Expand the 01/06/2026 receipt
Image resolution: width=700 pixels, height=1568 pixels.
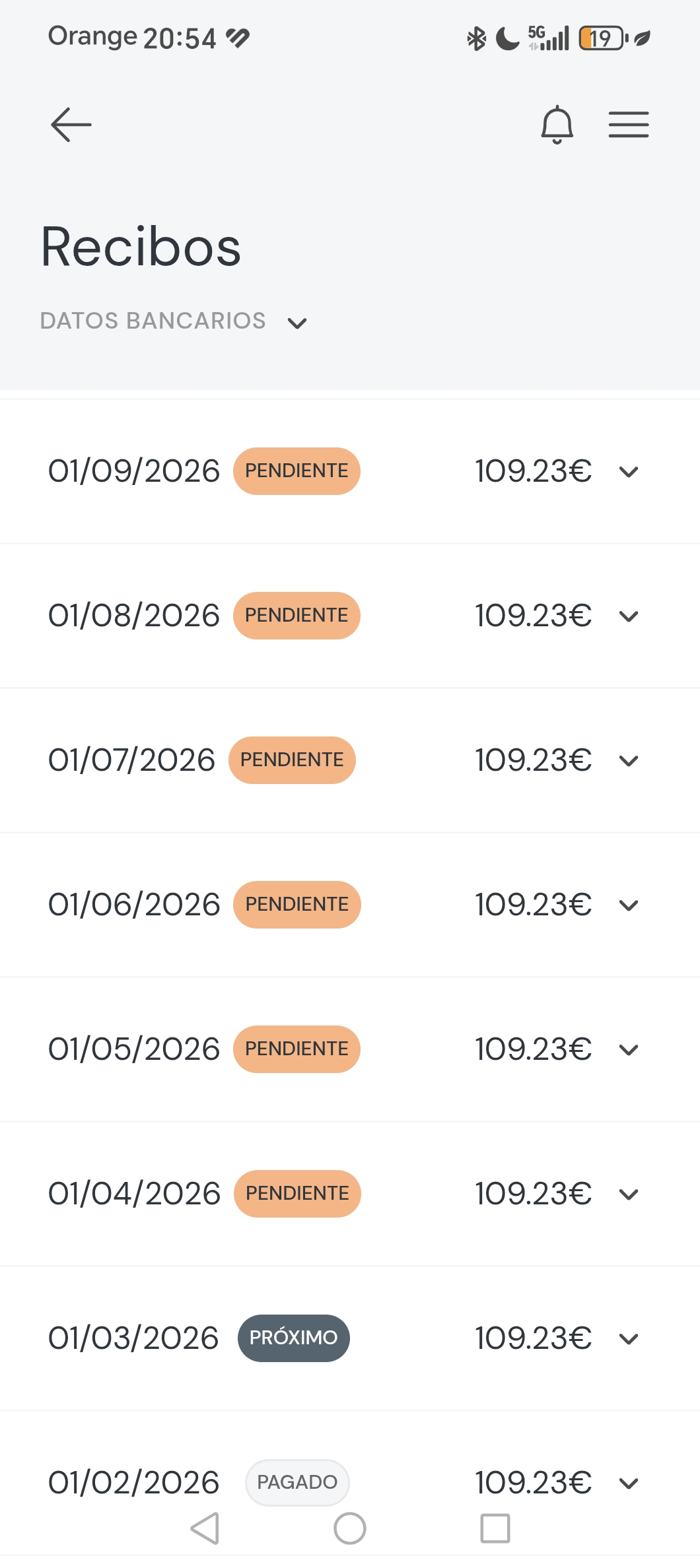click(x=629, y=905)
